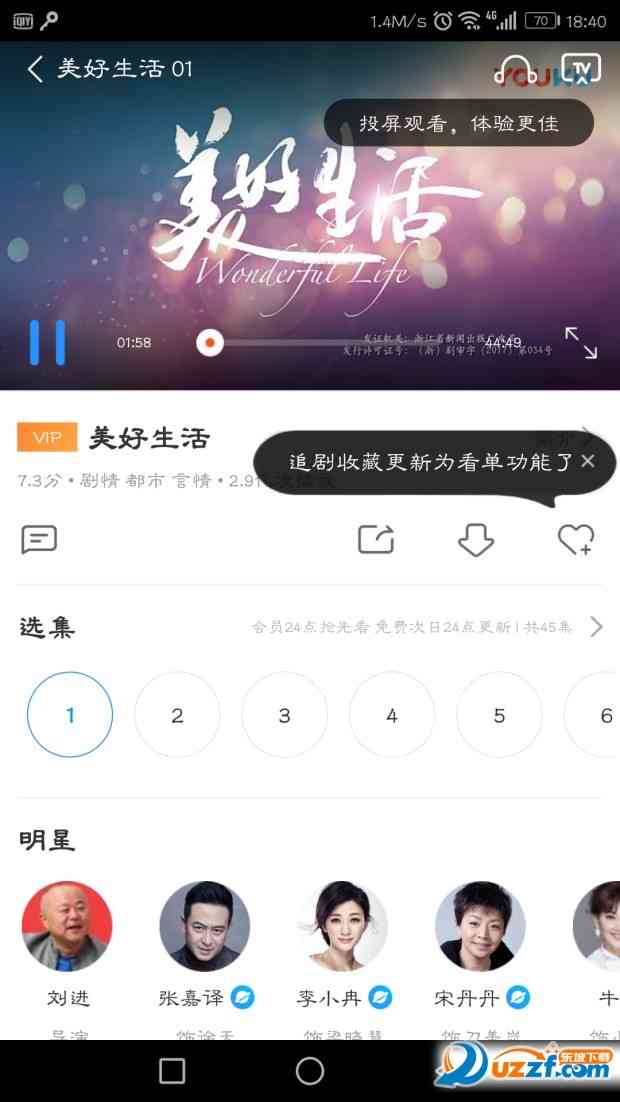Image resolution: width=620 pixels, height=1102 pixels.
Task: Tap the system home button
Action: point(310,1071)
